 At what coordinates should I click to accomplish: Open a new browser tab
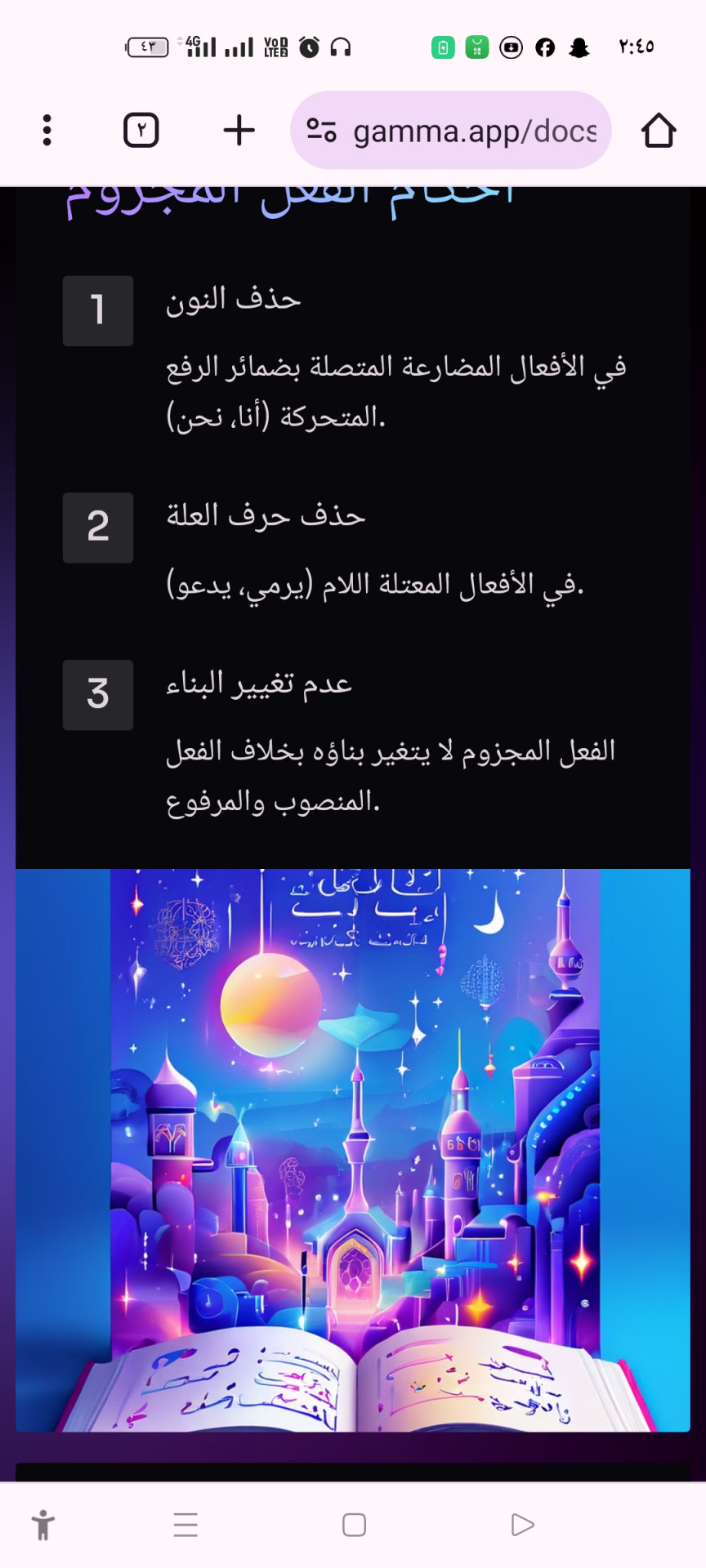[239, 130]
